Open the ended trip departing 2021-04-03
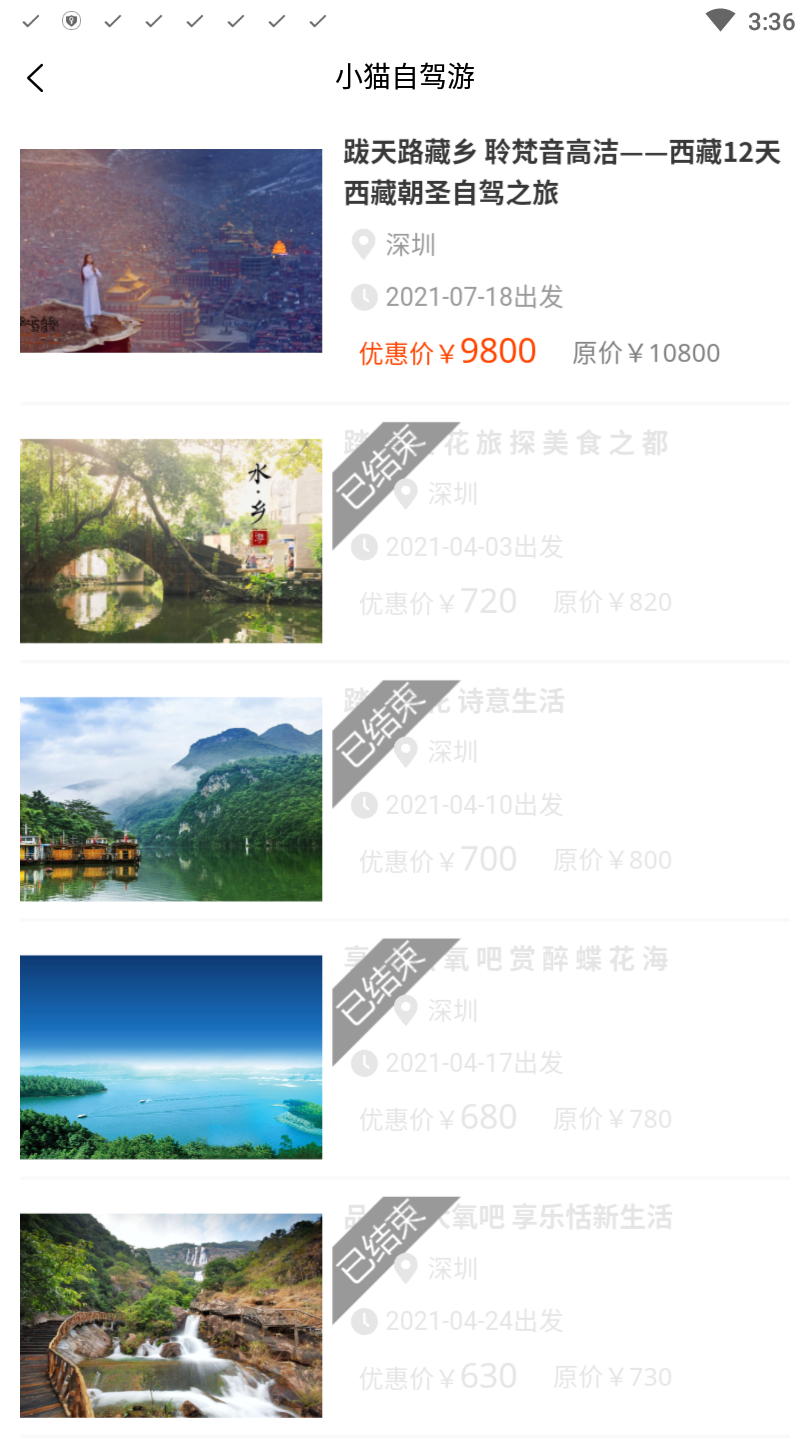The image size is (810, 1440). point(404,541)
